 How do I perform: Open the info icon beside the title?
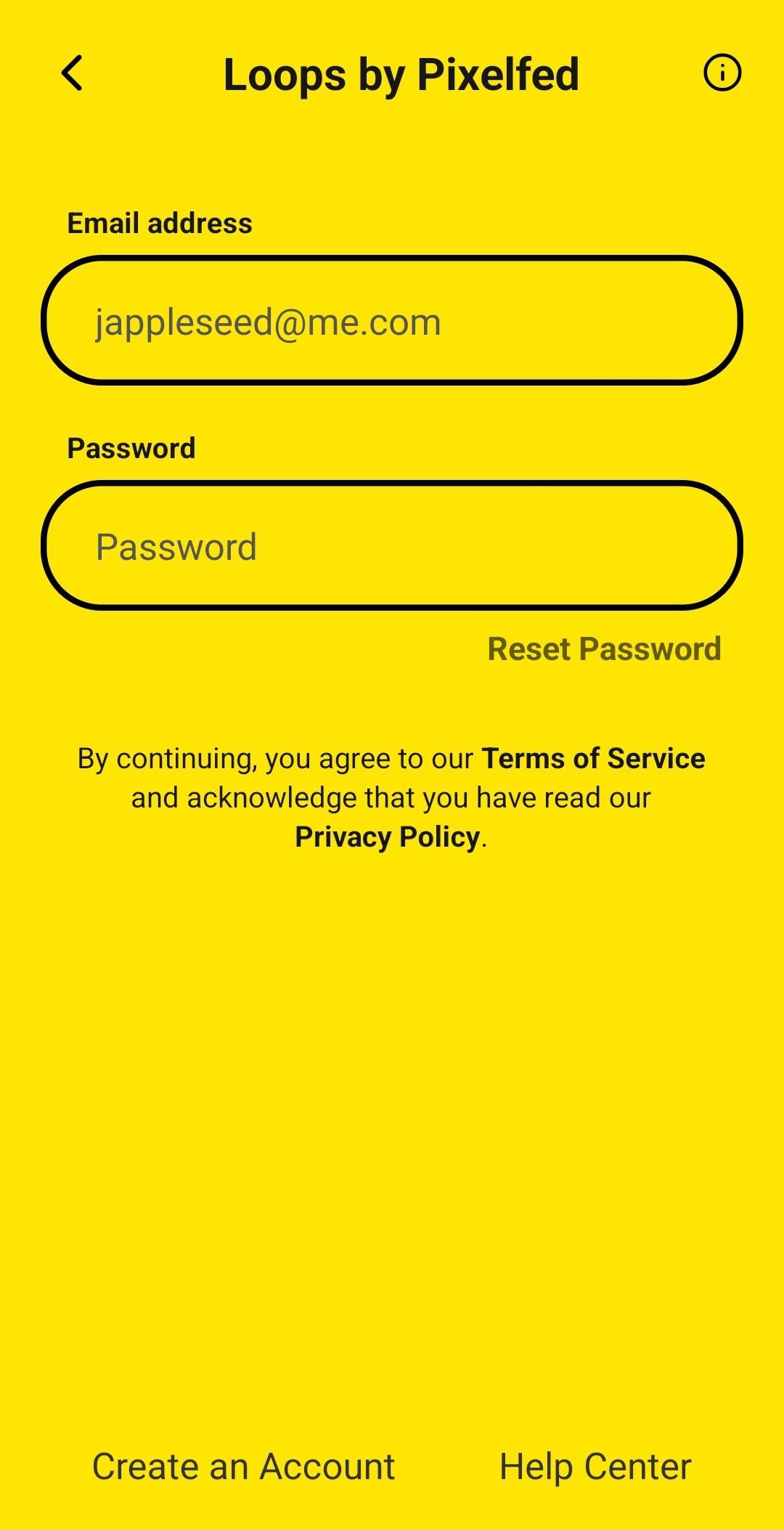(722, 73)
